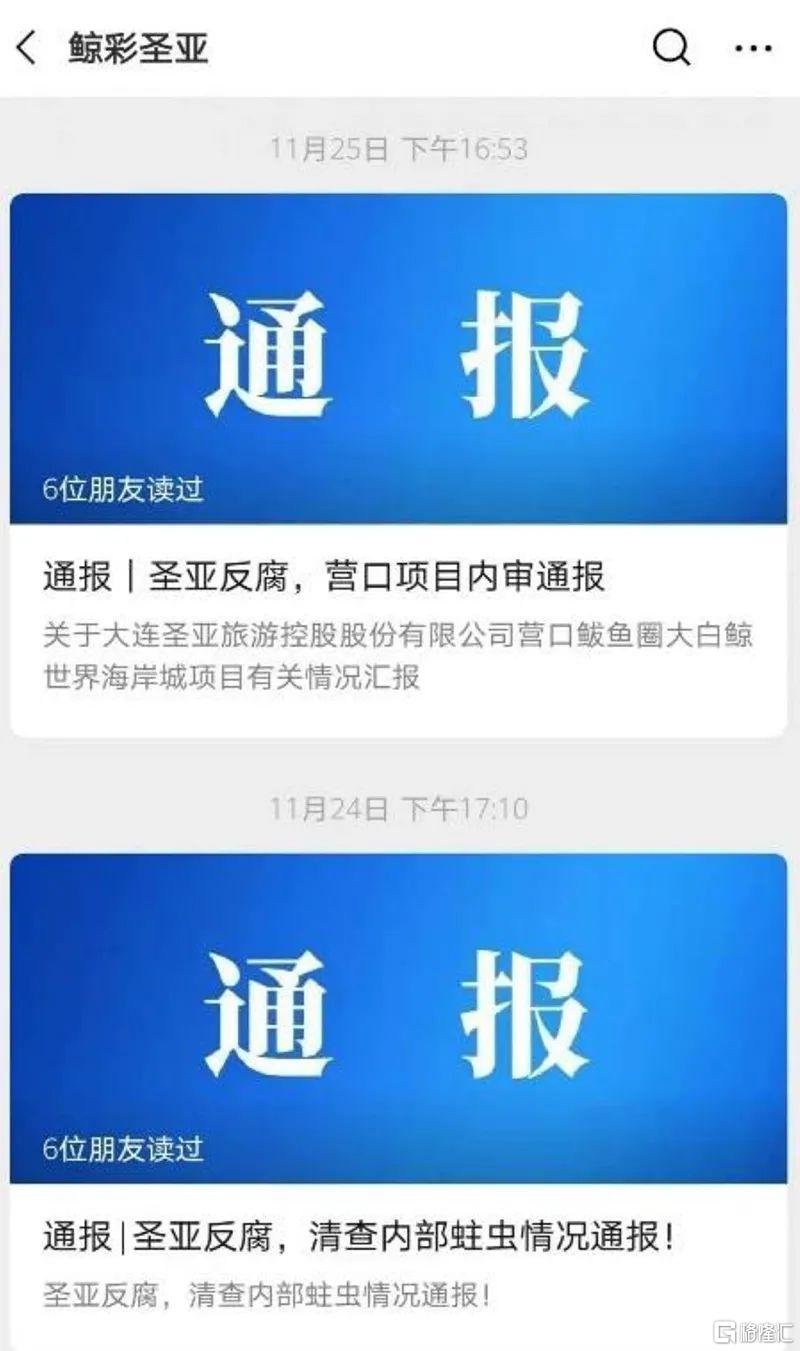
Task: Open article 清查内部蛀虫情况通报
Action: click(358, 1237)
